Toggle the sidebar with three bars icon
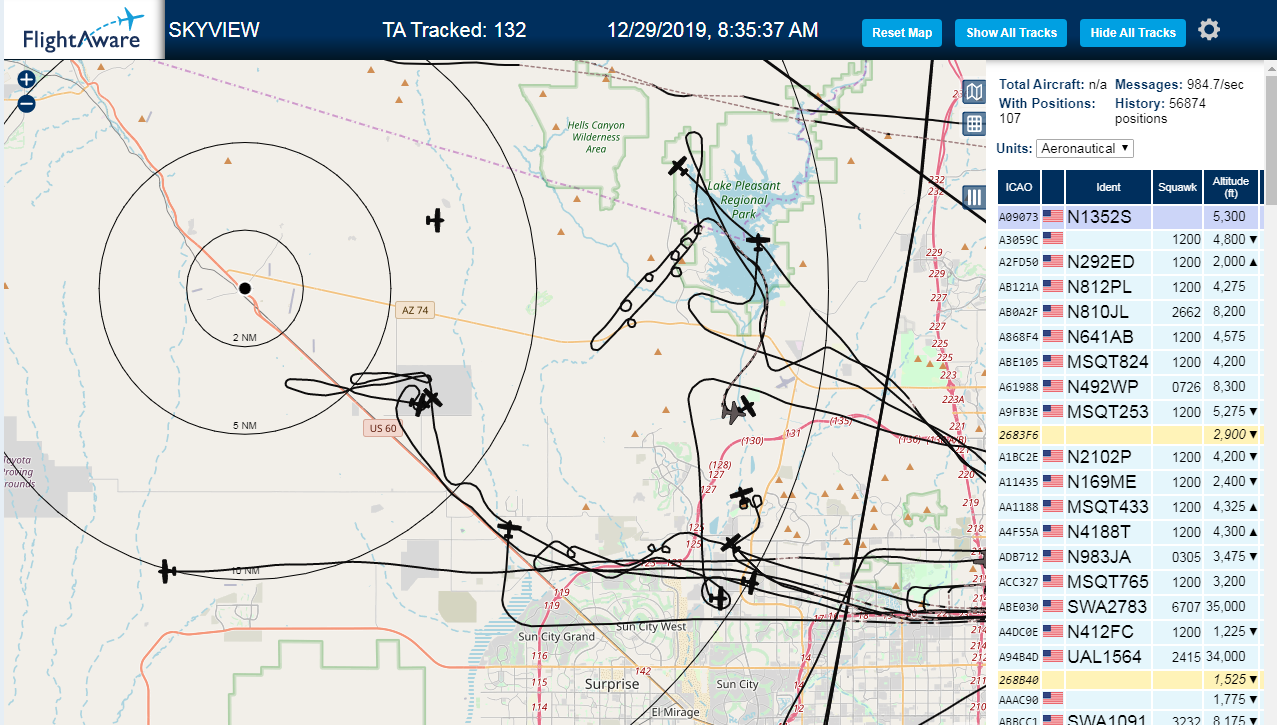 pos(974,197)
